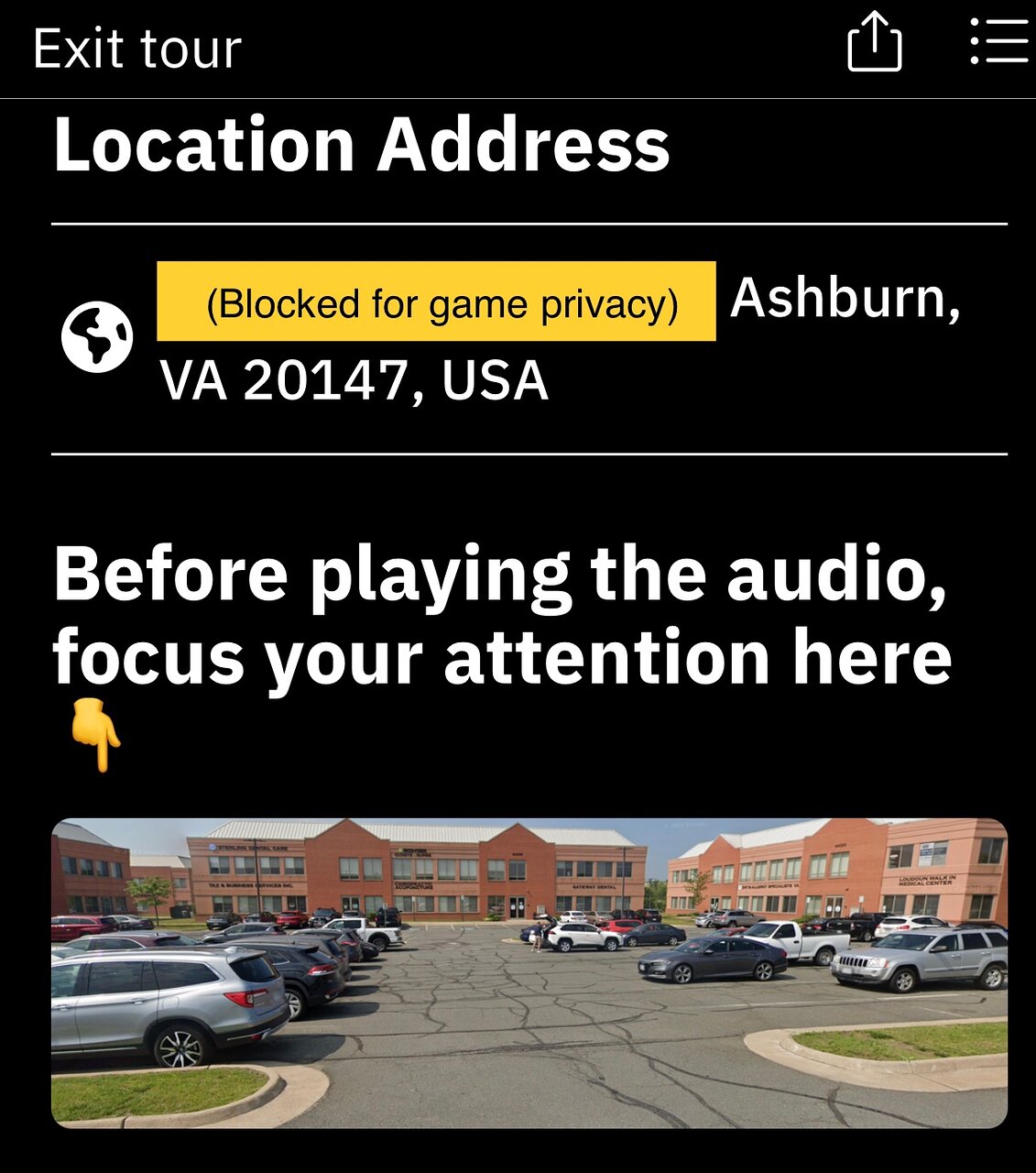Open the Ashburn, VA location address

pyautogui.click(x=559, y=339)
